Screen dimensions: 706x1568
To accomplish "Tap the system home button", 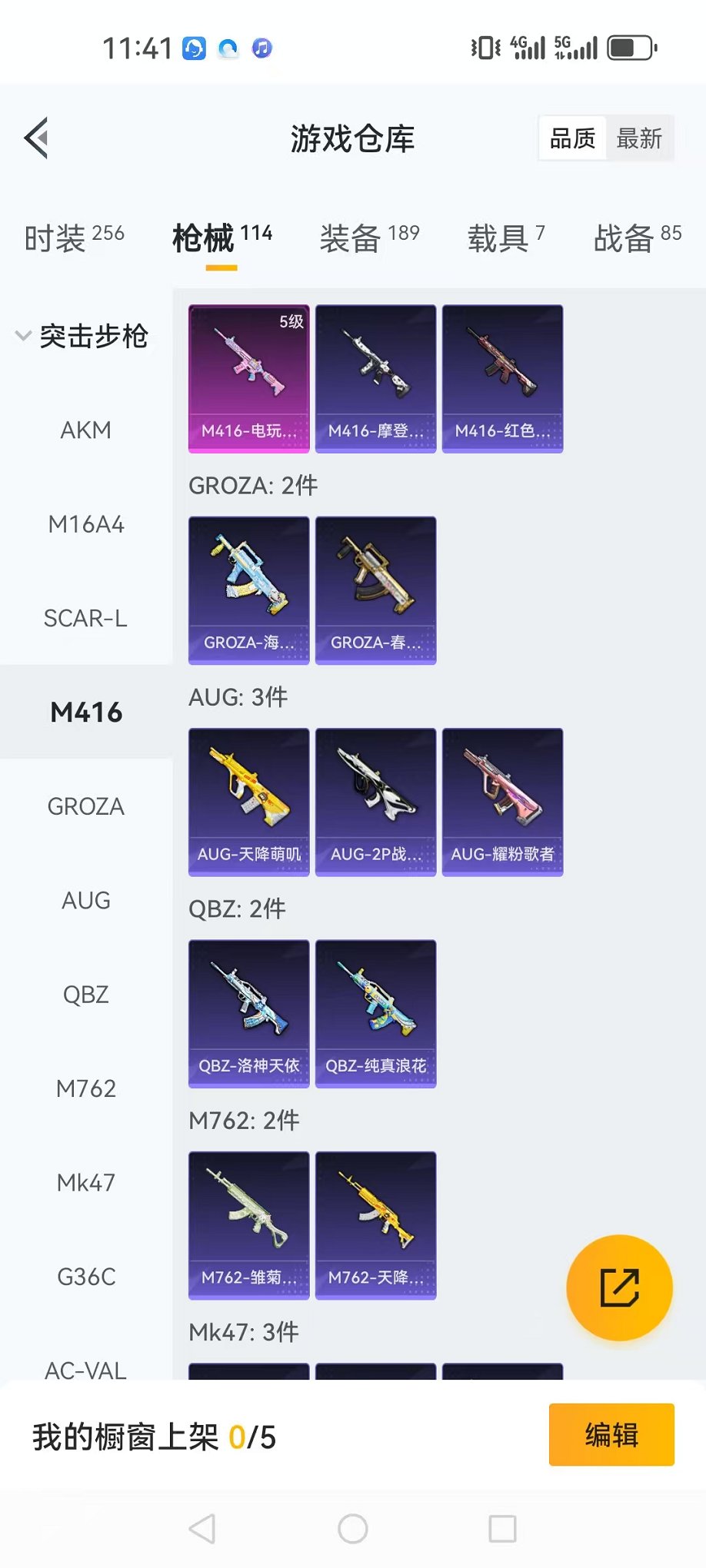I will [x=353, y=1529].
